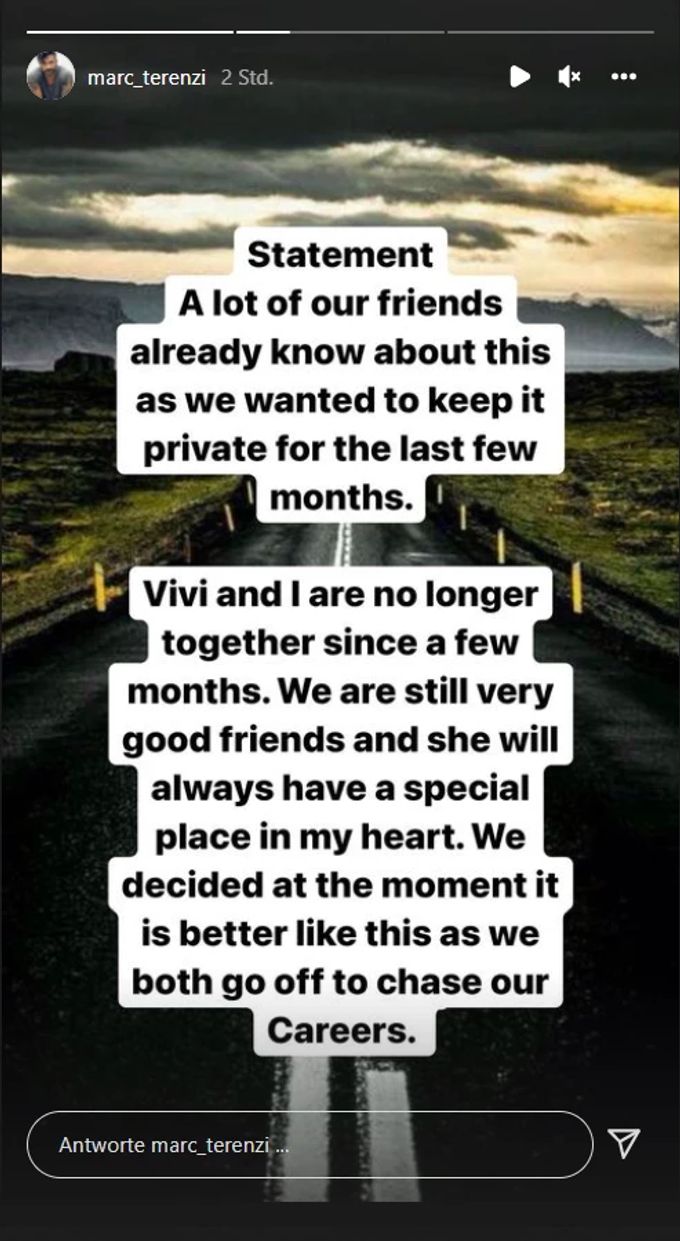Tap the marc_terenzi username
The height and width of the screenshot is (1241, 680).
pos(147,77)
